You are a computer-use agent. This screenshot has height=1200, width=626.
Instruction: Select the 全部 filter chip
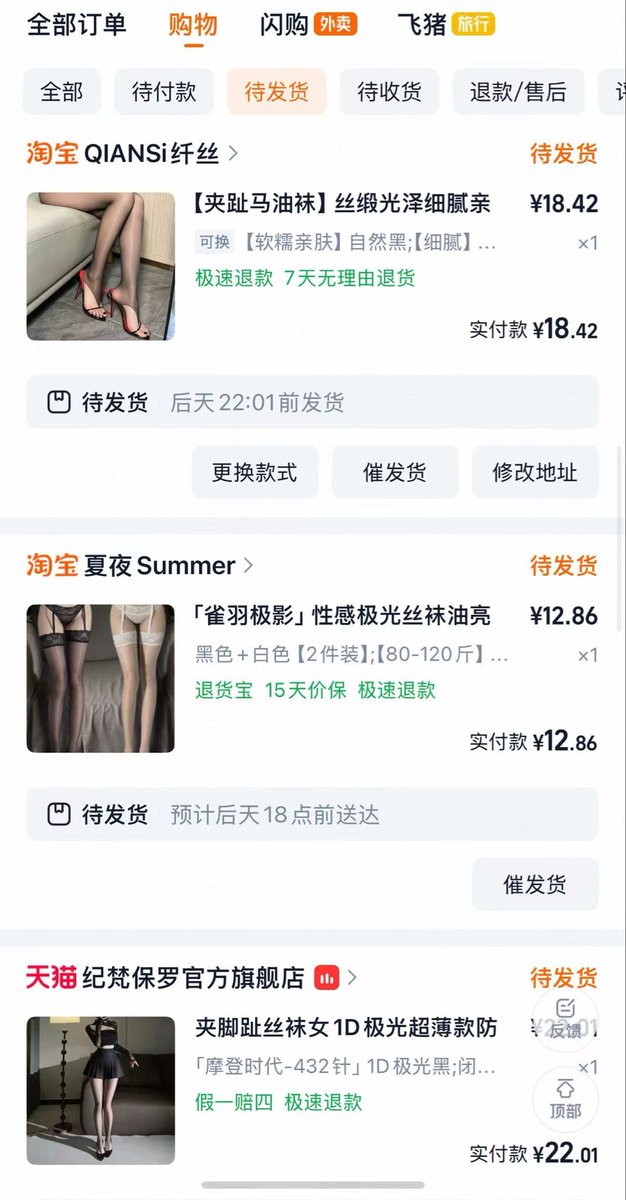coord(62,92)
